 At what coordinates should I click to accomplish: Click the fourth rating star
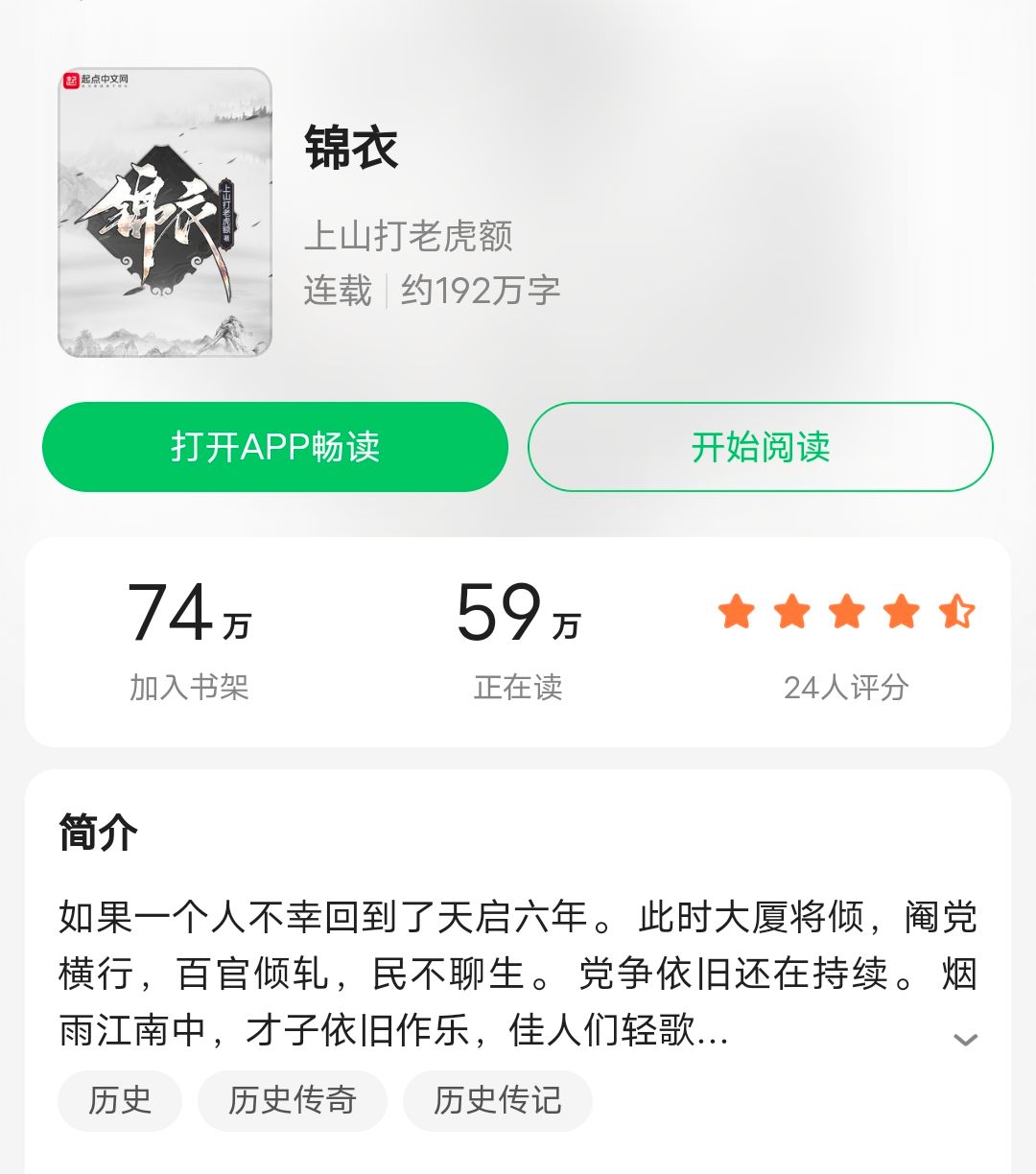click(901, 612)
